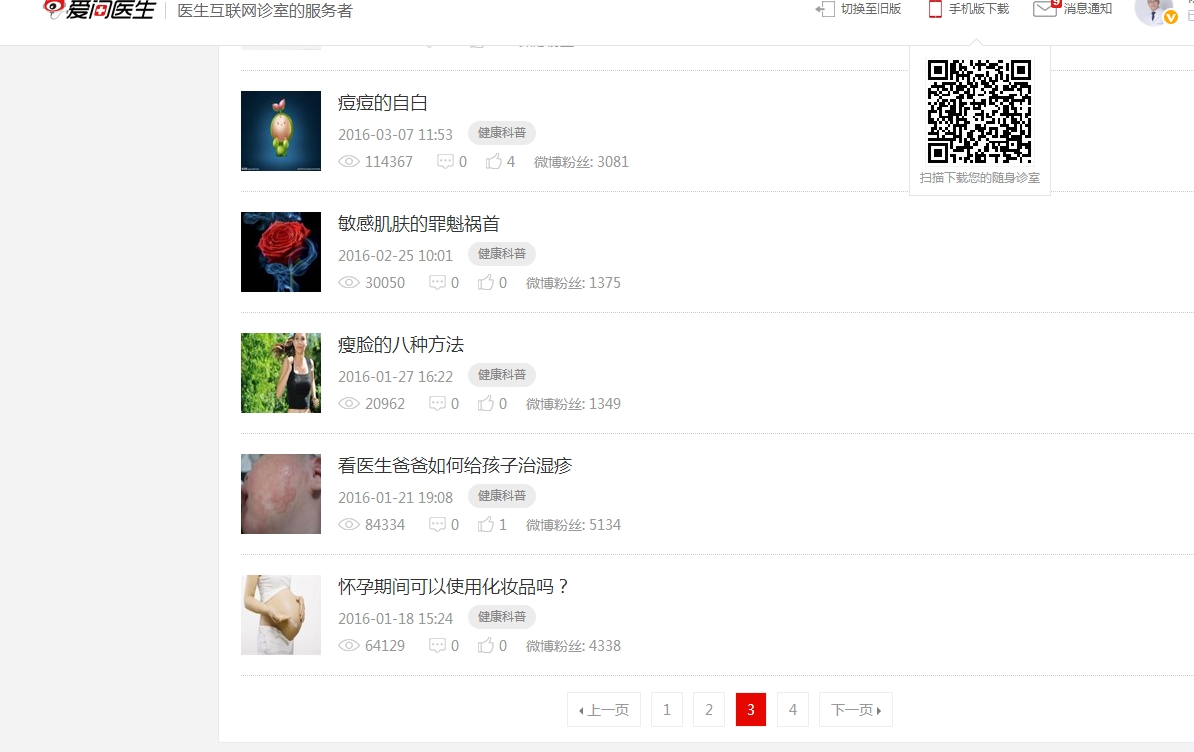
Task: Open comments of 瘦脸的八种方法
Action: [444, 404]
